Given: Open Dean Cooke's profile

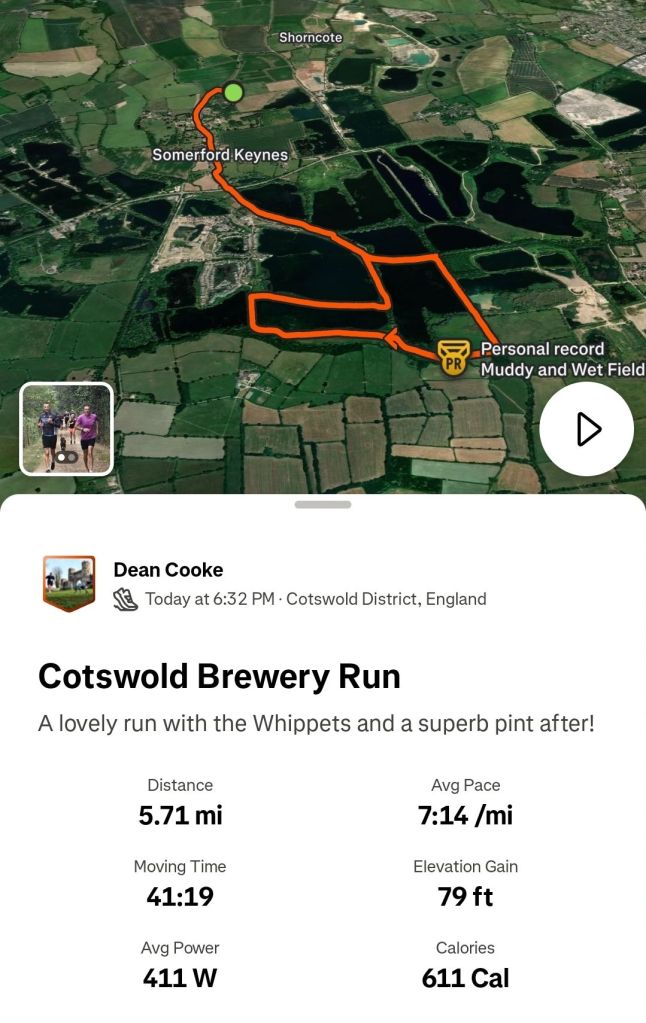Looking at the screenshot, I should [x=168, y=570].
